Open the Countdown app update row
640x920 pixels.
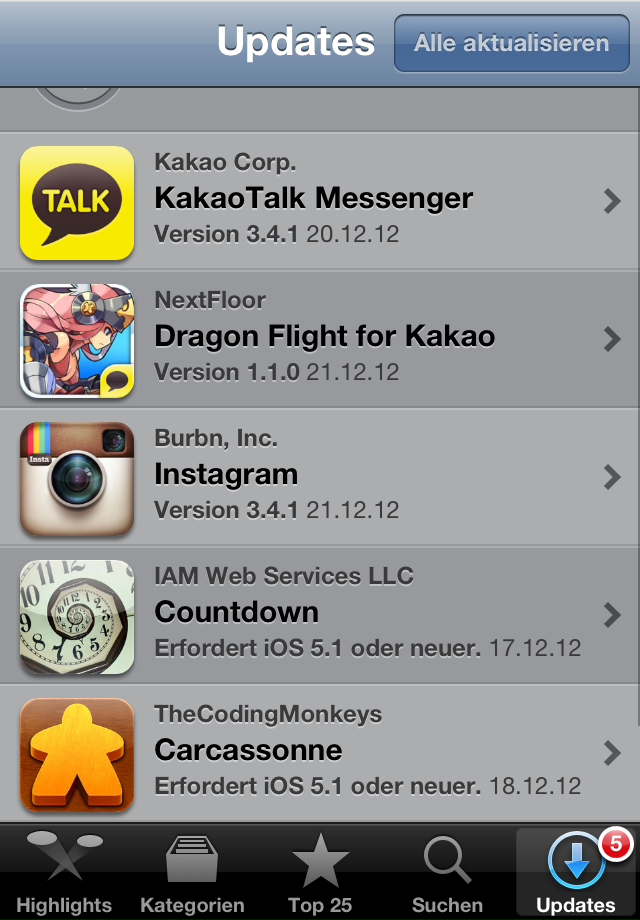[x=320, y=615]
